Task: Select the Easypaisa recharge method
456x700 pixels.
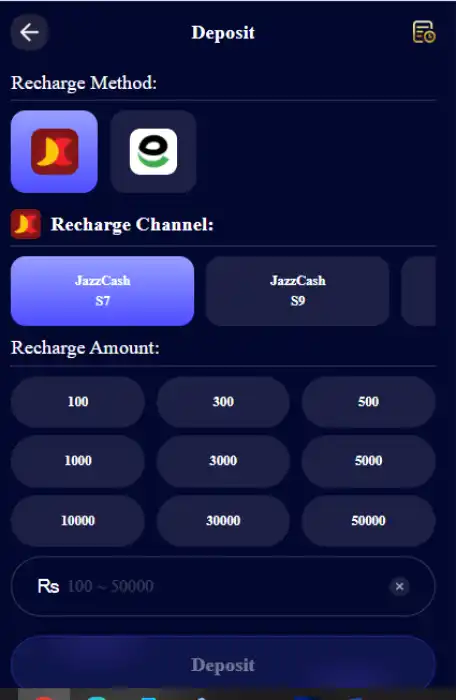Action: (x=153, y=152)
